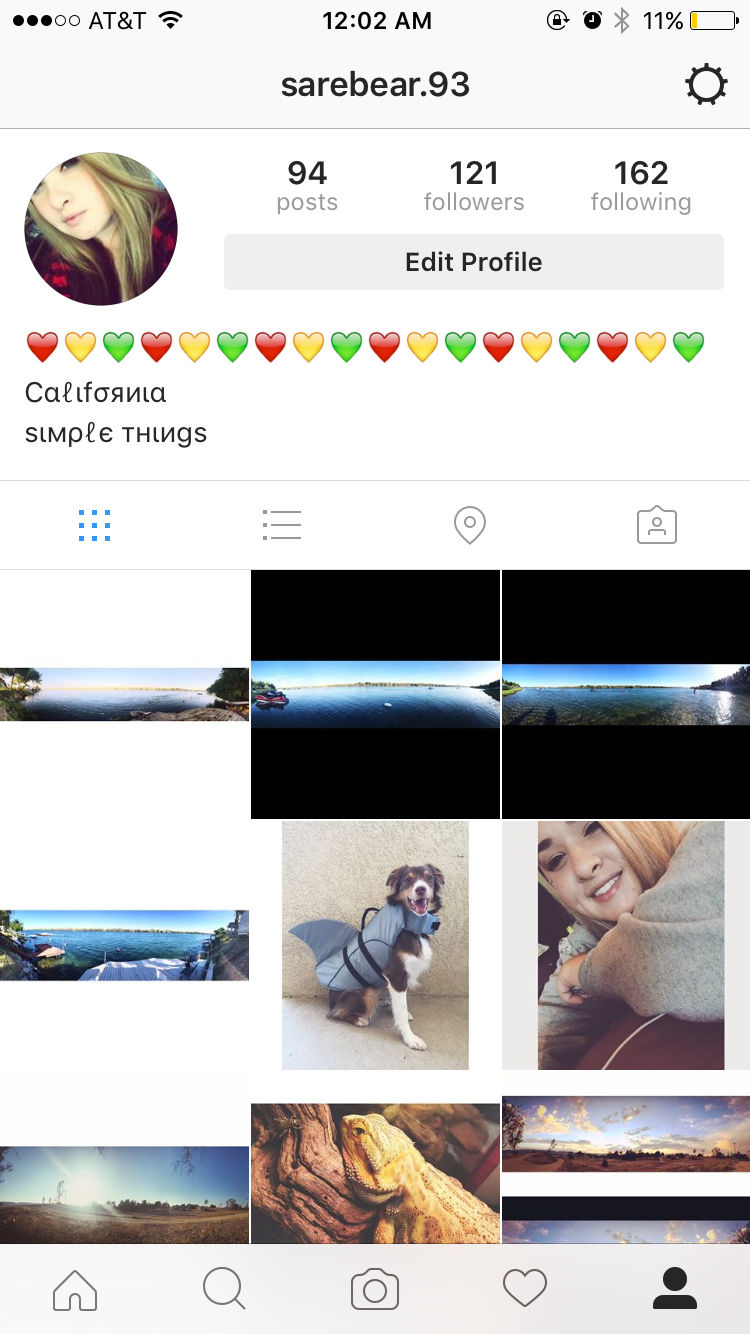750x1334 pixels.
Task: Open the boat dock panorama post
Action: (x=124, y=945)
